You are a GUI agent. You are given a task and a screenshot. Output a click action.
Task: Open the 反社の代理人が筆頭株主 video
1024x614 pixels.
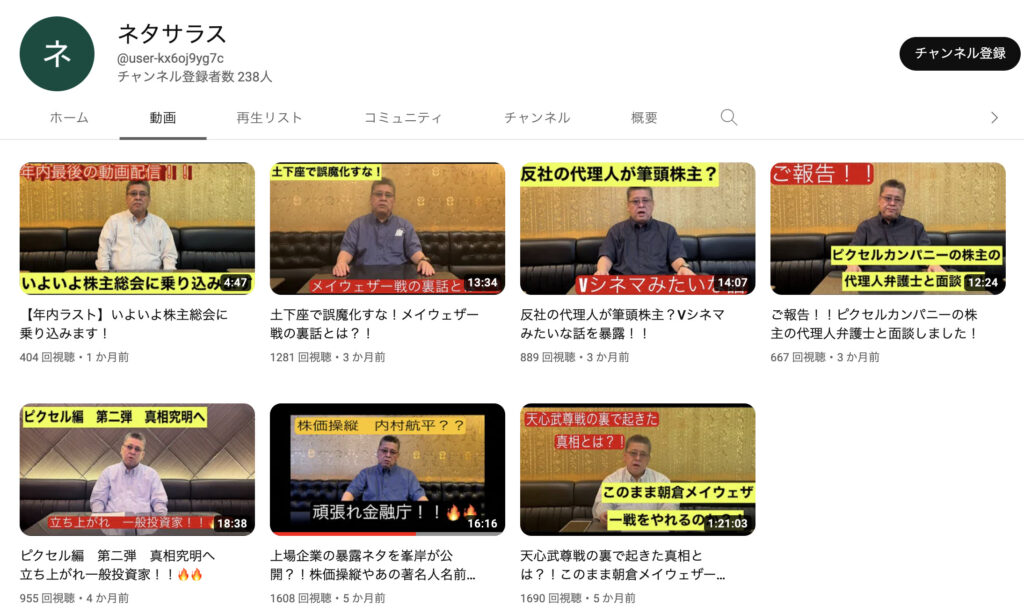coord(637,229)
